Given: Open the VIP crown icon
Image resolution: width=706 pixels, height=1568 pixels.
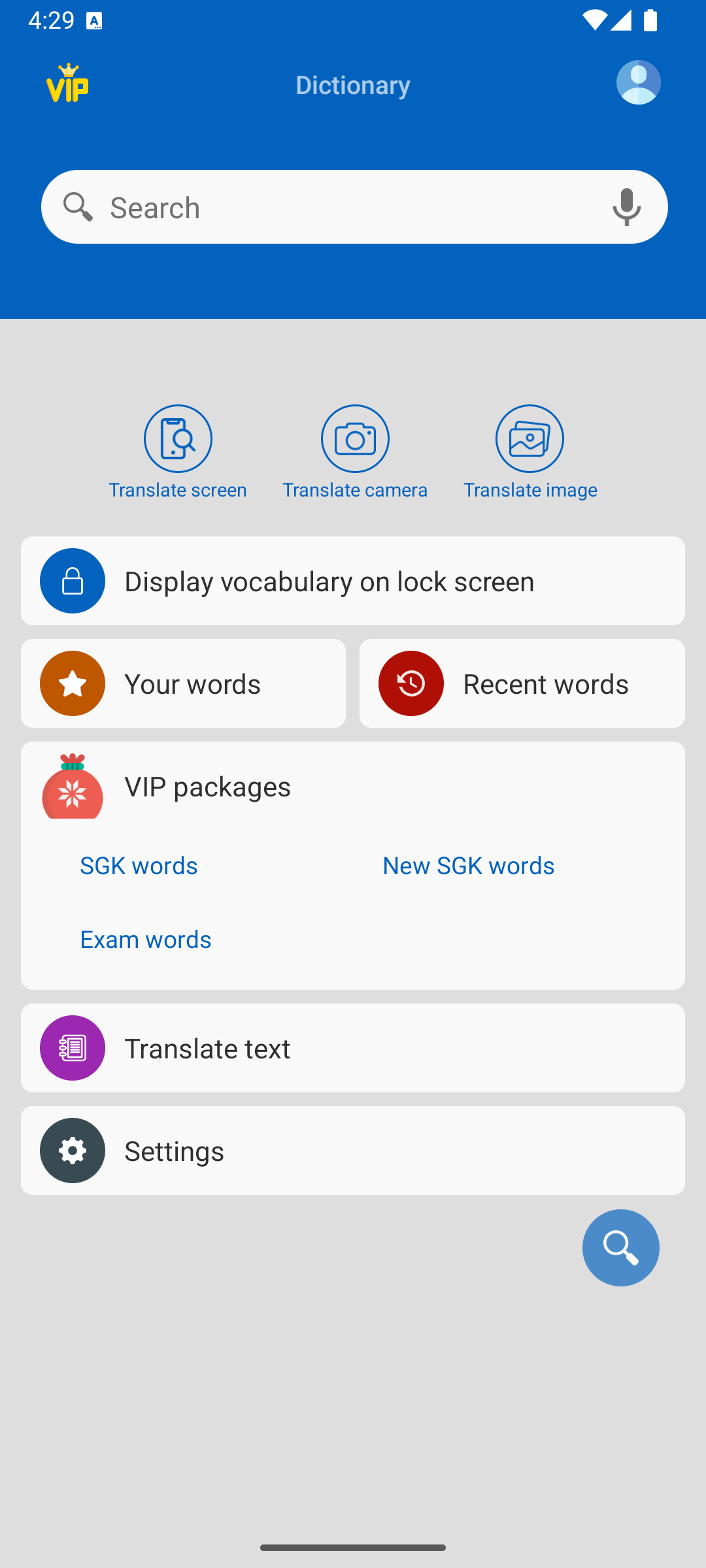Looking at the screenshot, I should [x=67, y=83].
